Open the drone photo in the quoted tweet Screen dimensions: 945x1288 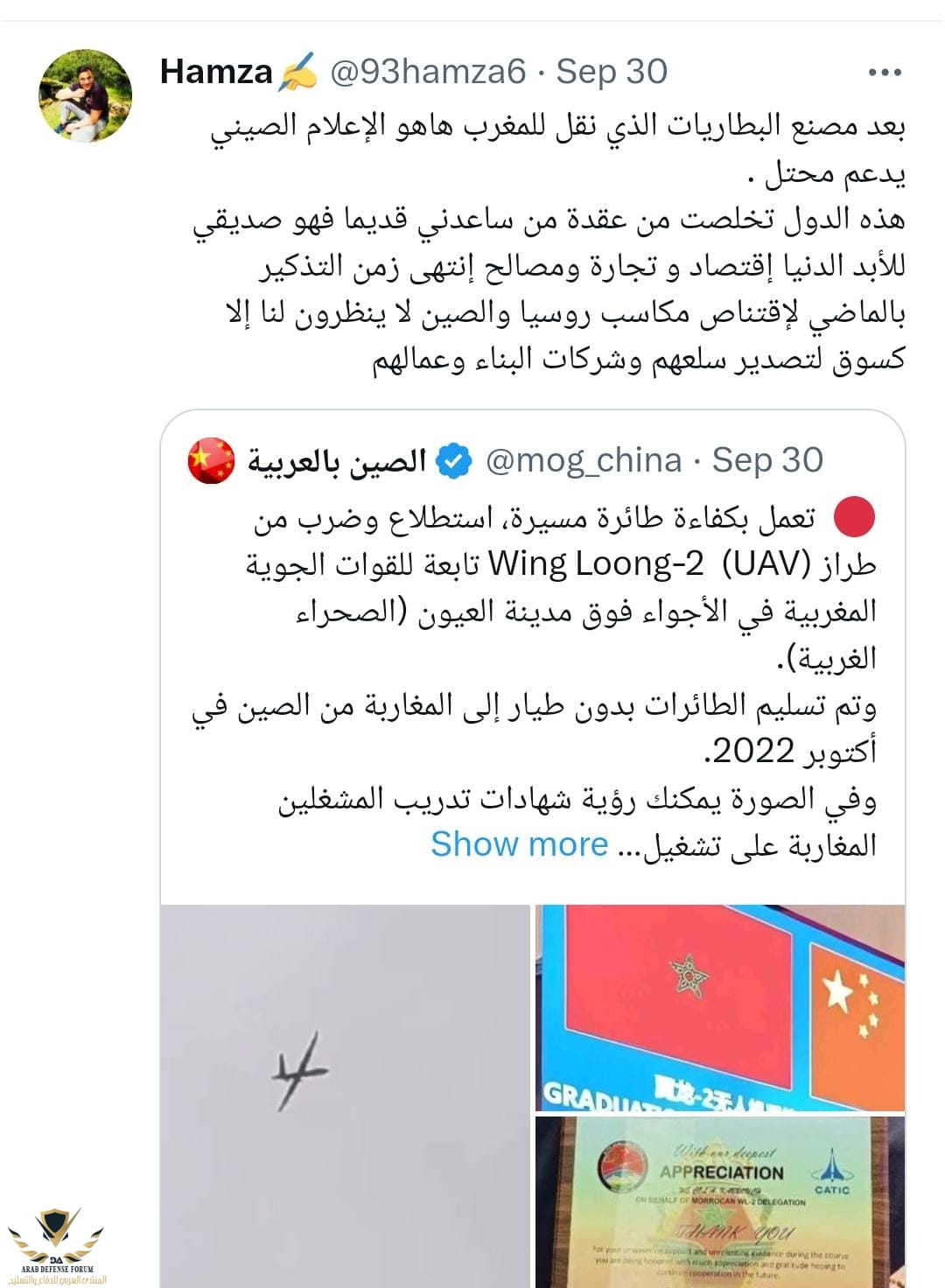pos(346,1094)
